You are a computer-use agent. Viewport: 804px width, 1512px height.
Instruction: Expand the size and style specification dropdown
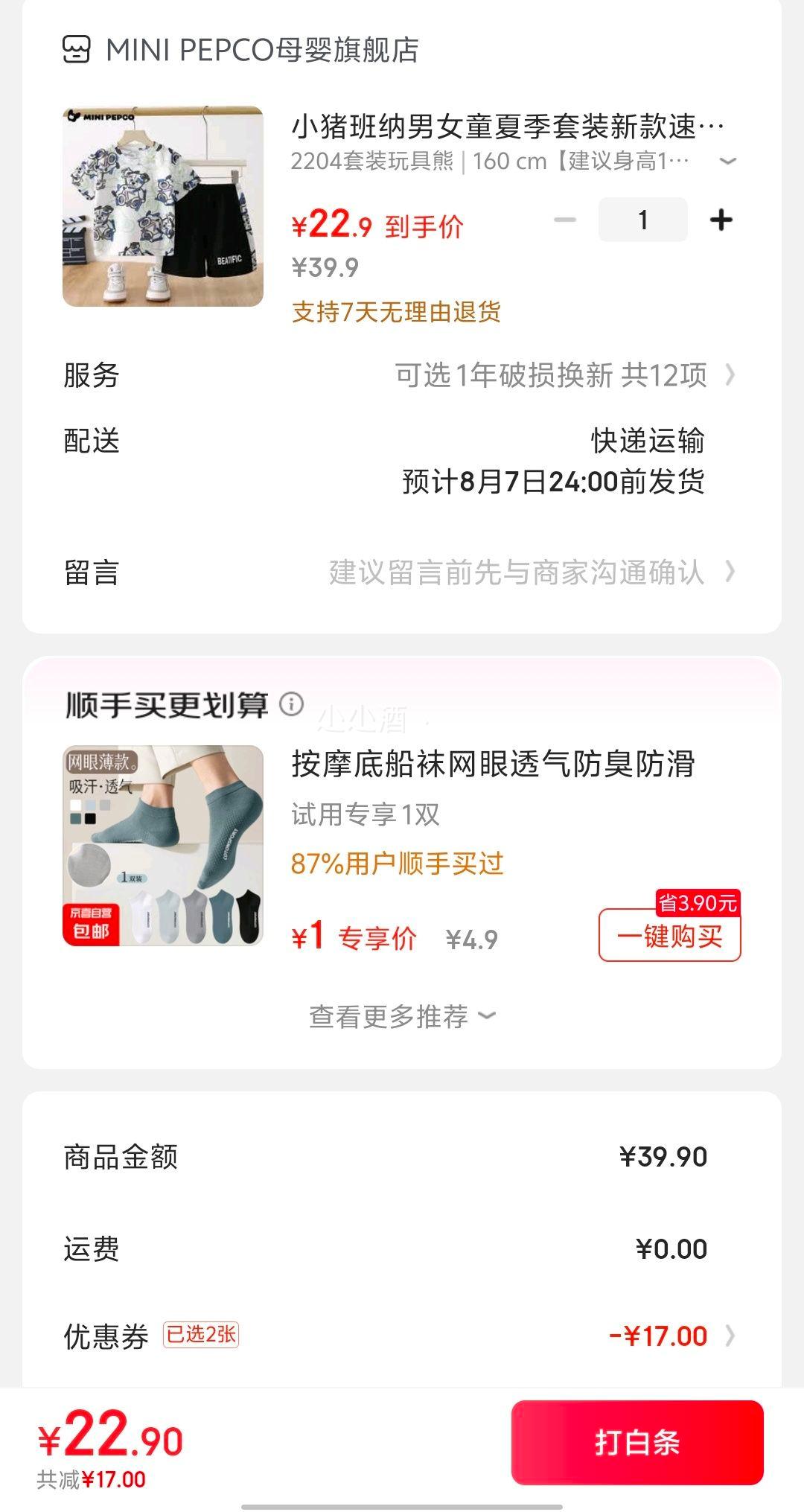click(727, 161)
